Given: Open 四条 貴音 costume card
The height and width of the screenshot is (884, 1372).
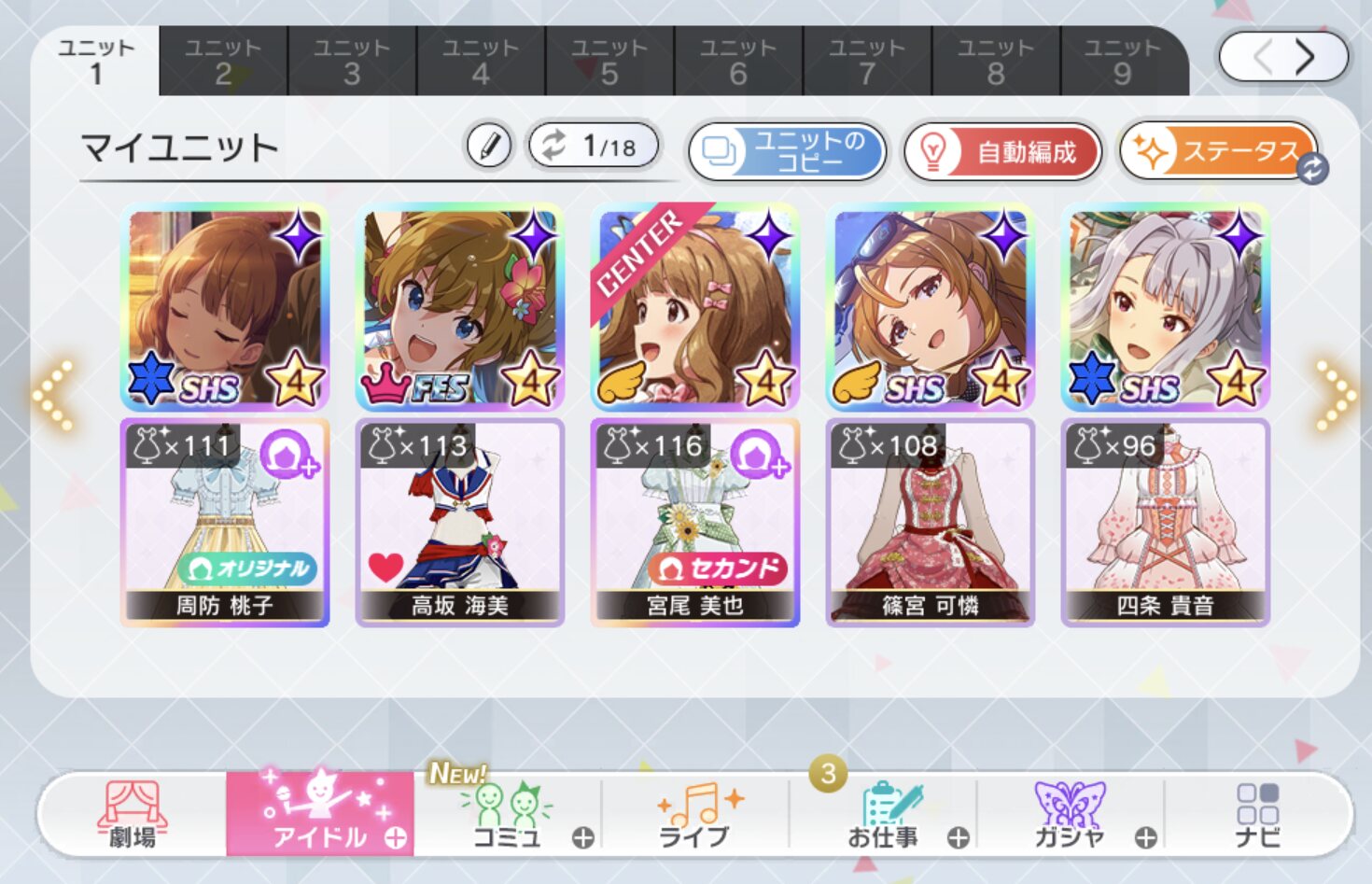Looking at the screenshot, I should 1166,522.
